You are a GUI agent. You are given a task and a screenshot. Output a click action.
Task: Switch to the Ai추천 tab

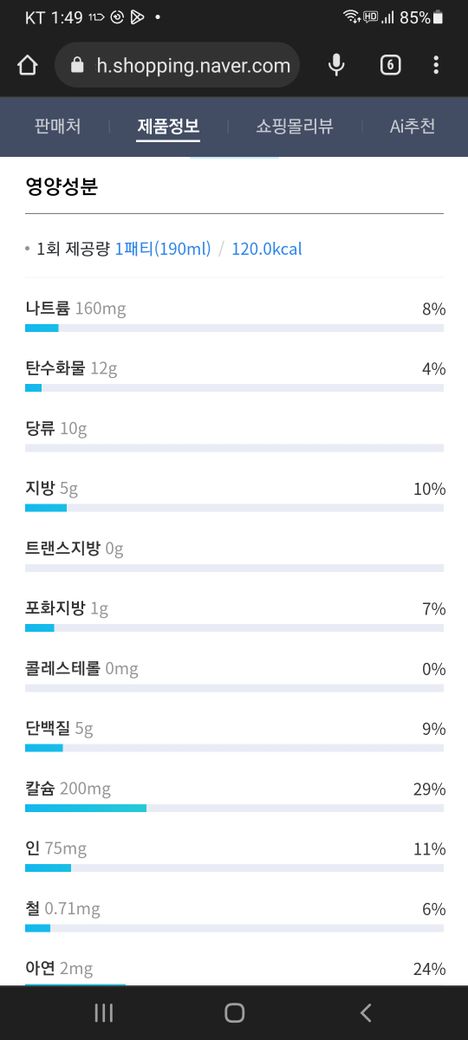412,126
